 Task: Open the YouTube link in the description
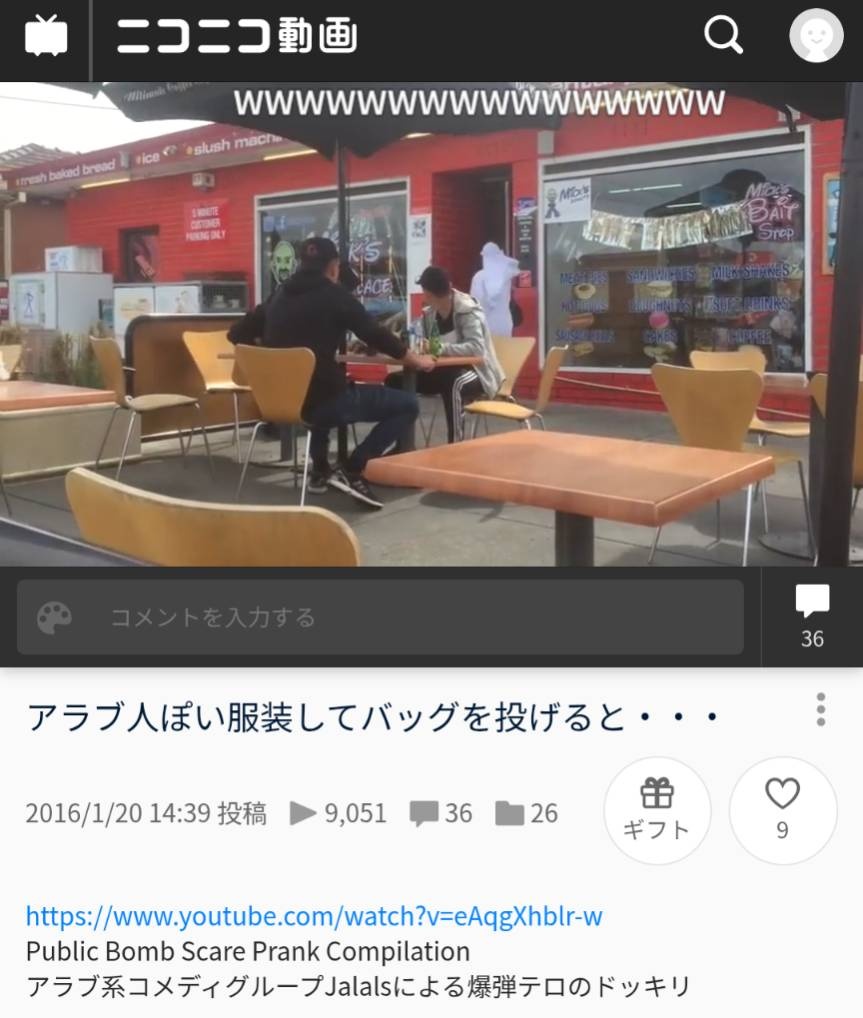click(x=314, y=916)
